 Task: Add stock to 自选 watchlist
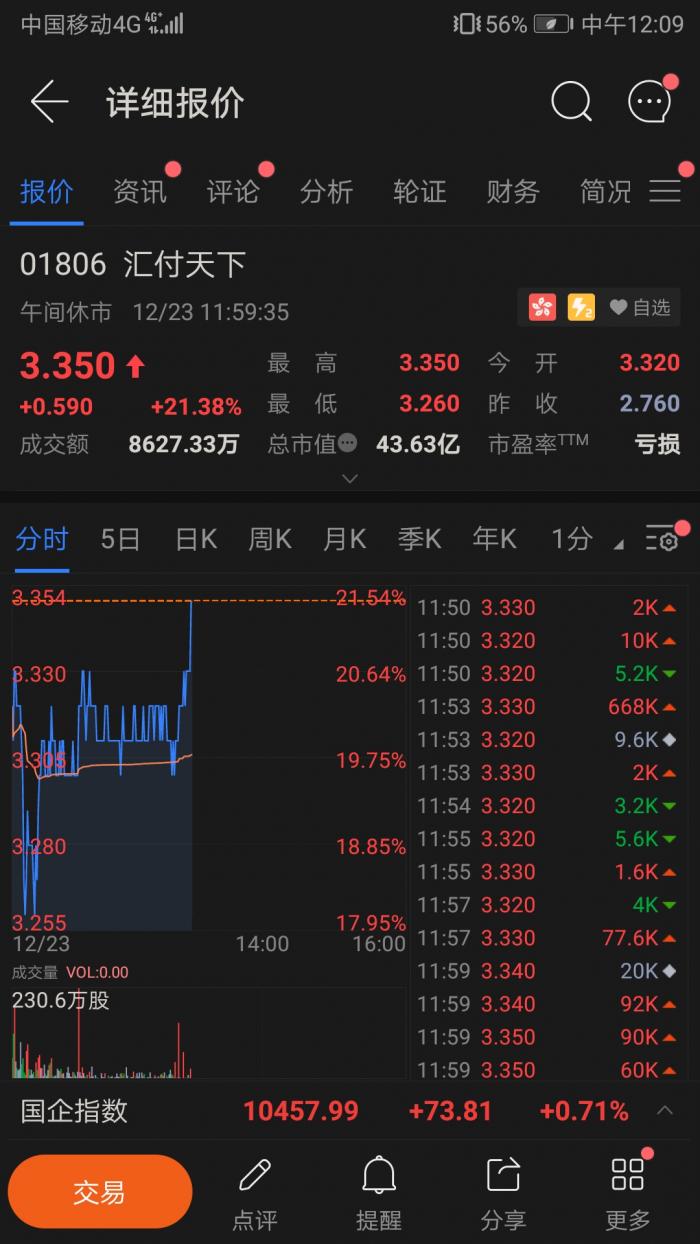[x=640, y=307]
